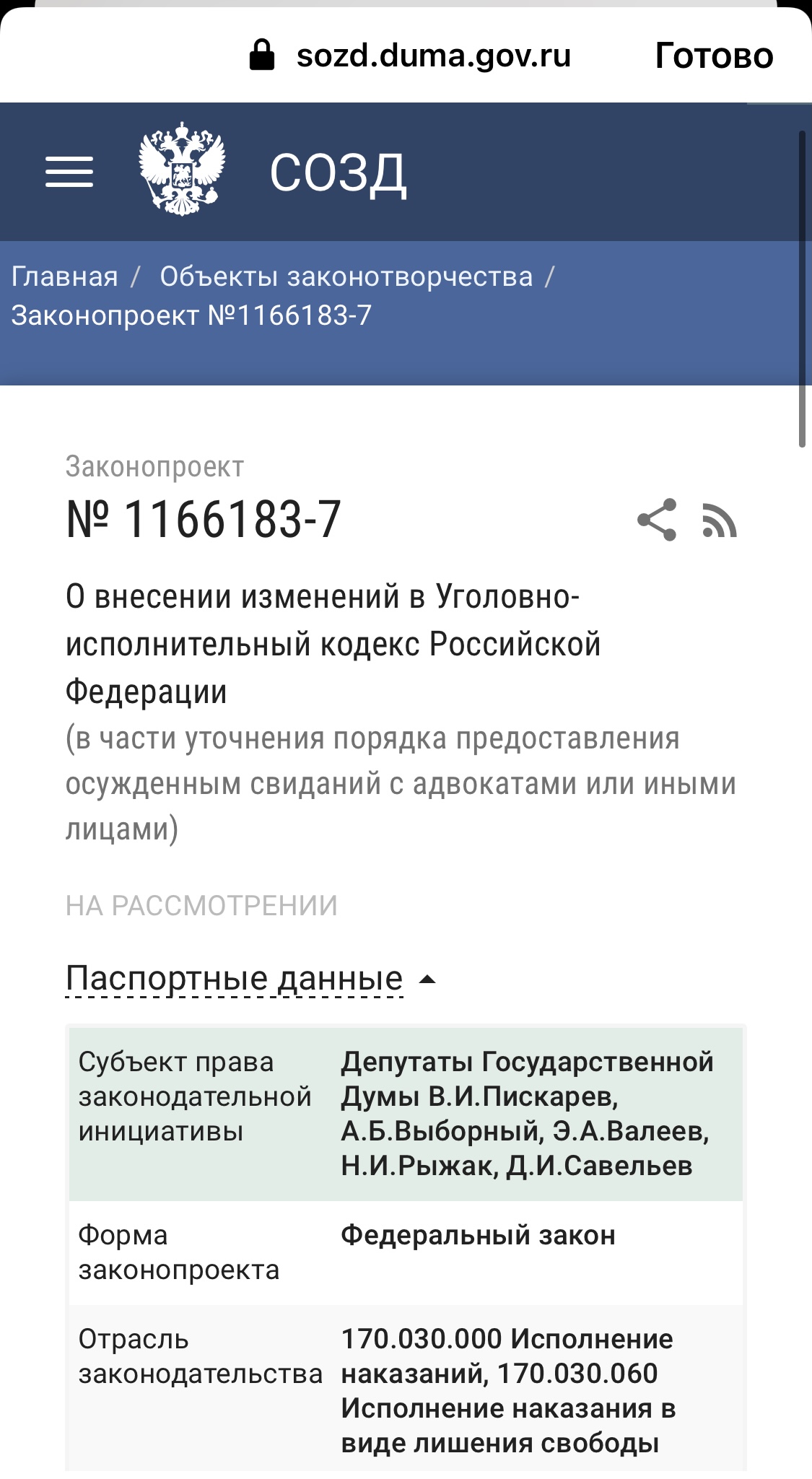The width and height of the screenshot is (812, 1479).
Task: Open Объекты законотворчества breadcrumb
Action: click(x=346, y=276)
